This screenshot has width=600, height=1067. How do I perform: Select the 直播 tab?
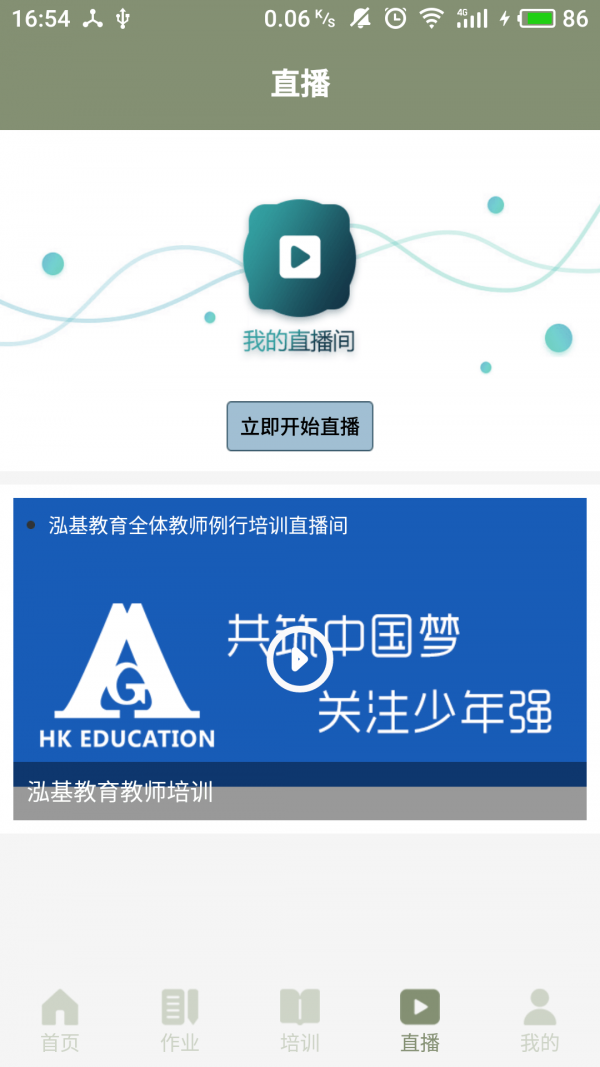click(420, 1020)
